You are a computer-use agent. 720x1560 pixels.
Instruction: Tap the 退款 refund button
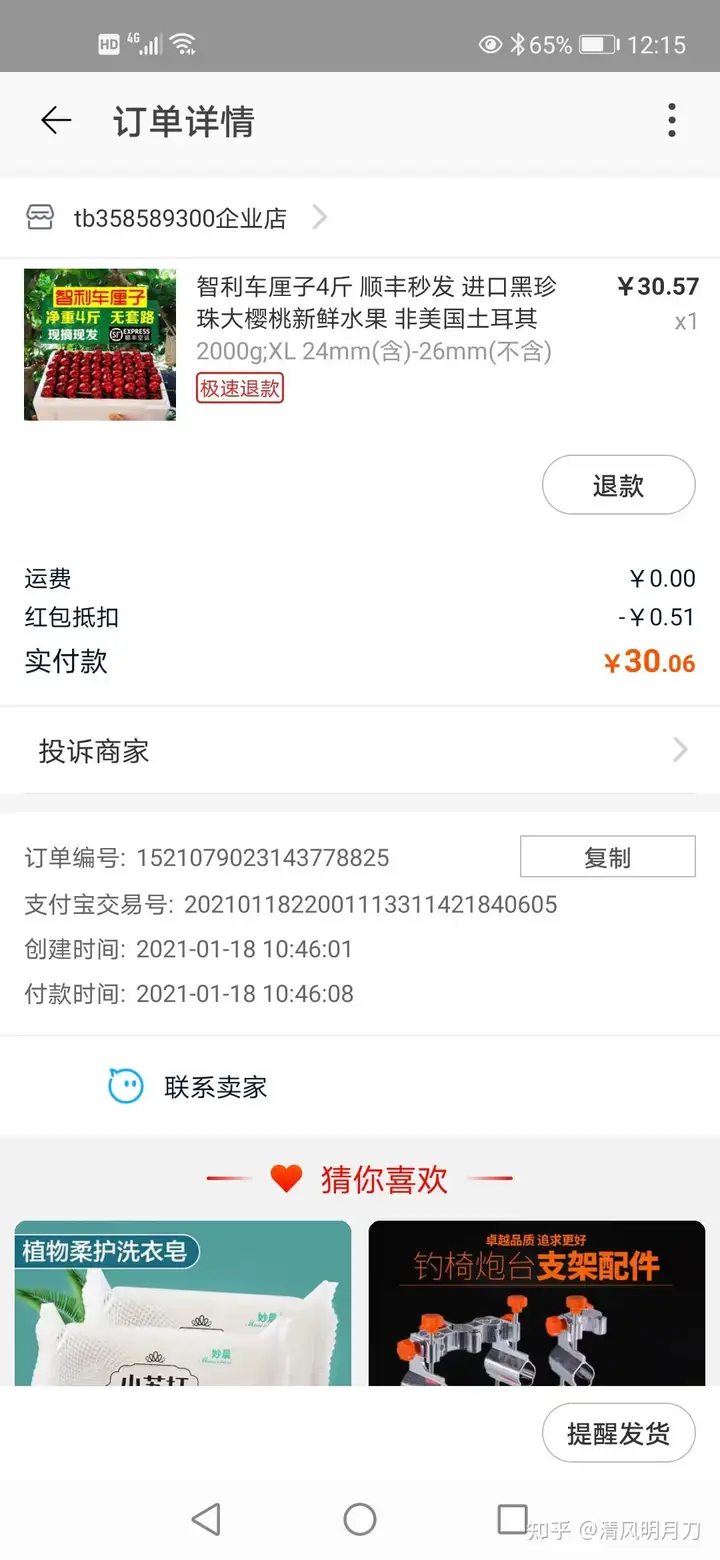618,486
